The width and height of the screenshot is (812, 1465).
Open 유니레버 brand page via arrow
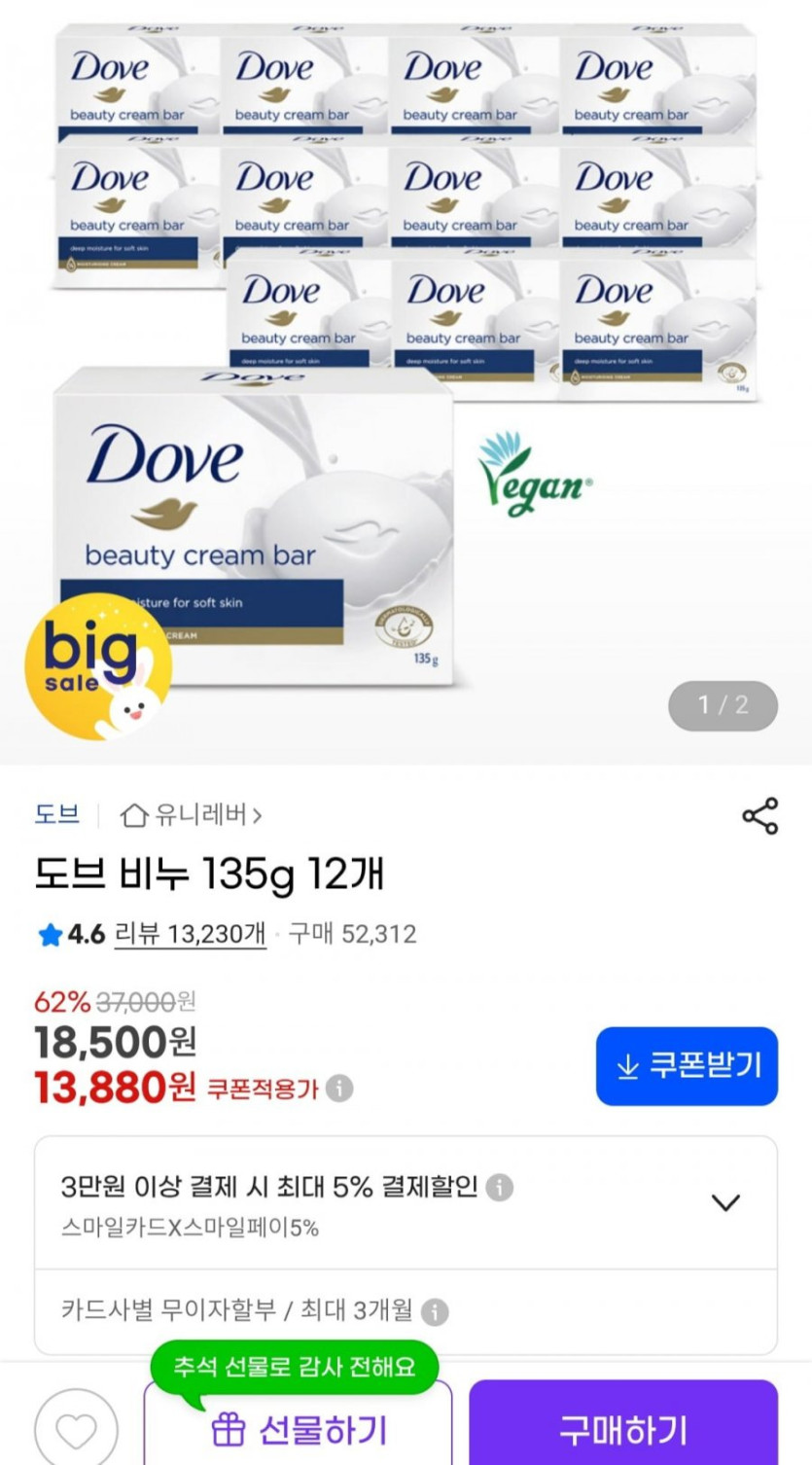(x=259, y=817)
